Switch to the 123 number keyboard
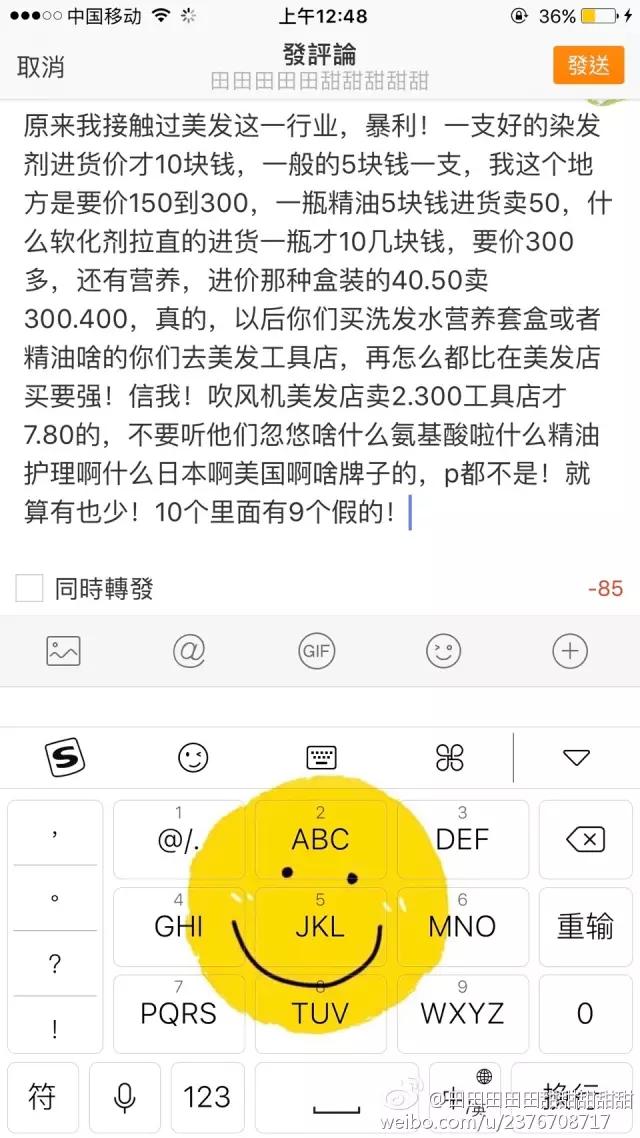 tap(207, 1097)
